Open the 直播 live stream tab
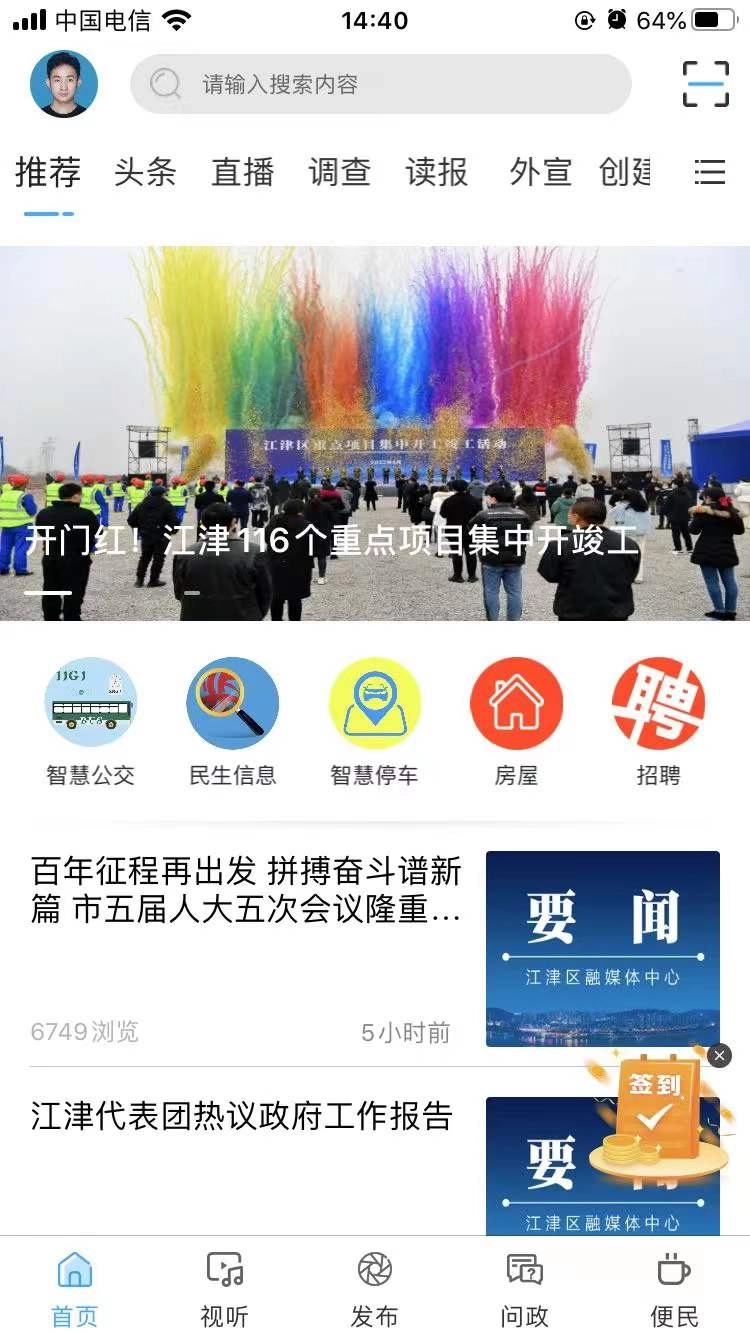The width and height of the screenshot is (750, 1334). pos(241,172)
